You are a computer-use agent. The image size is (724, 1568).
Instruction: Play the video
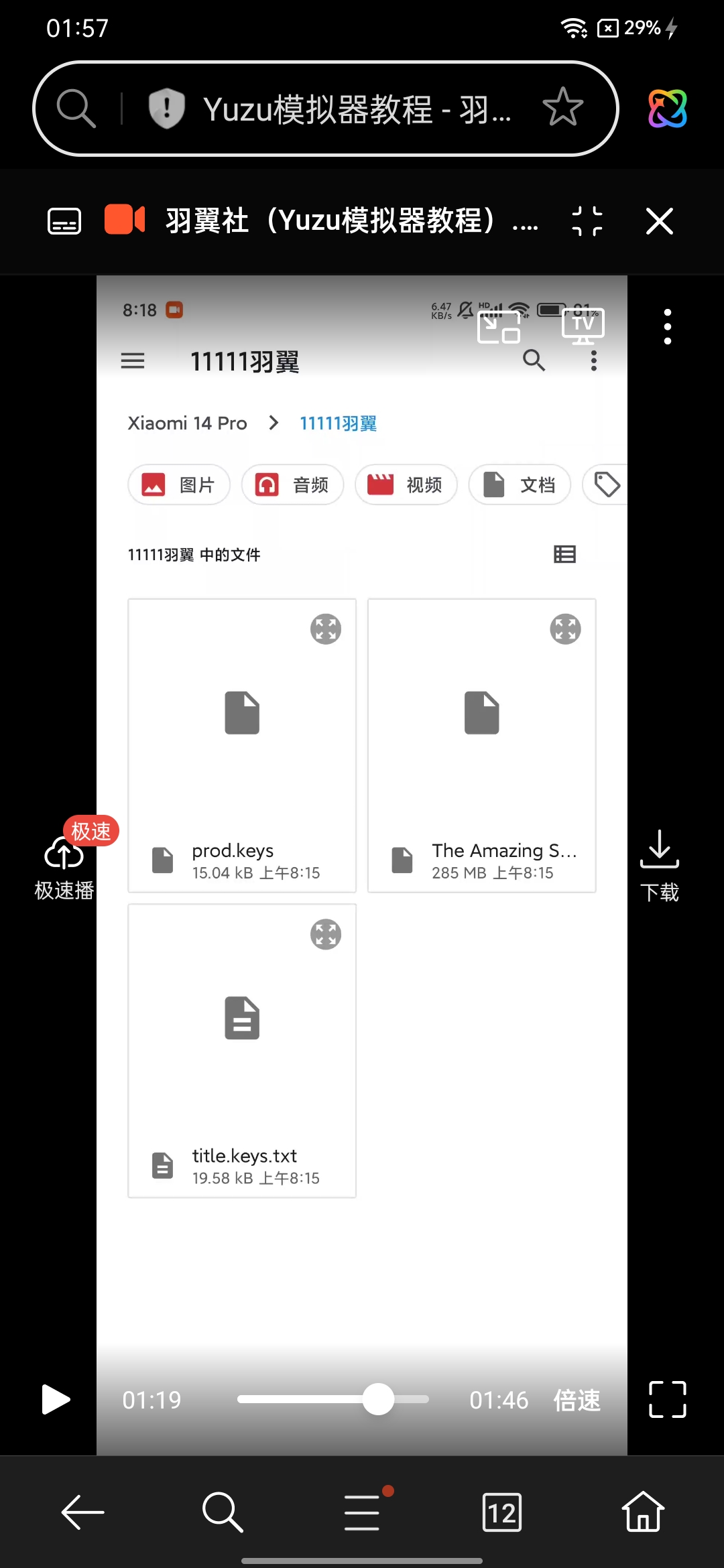coord(56,1399)
